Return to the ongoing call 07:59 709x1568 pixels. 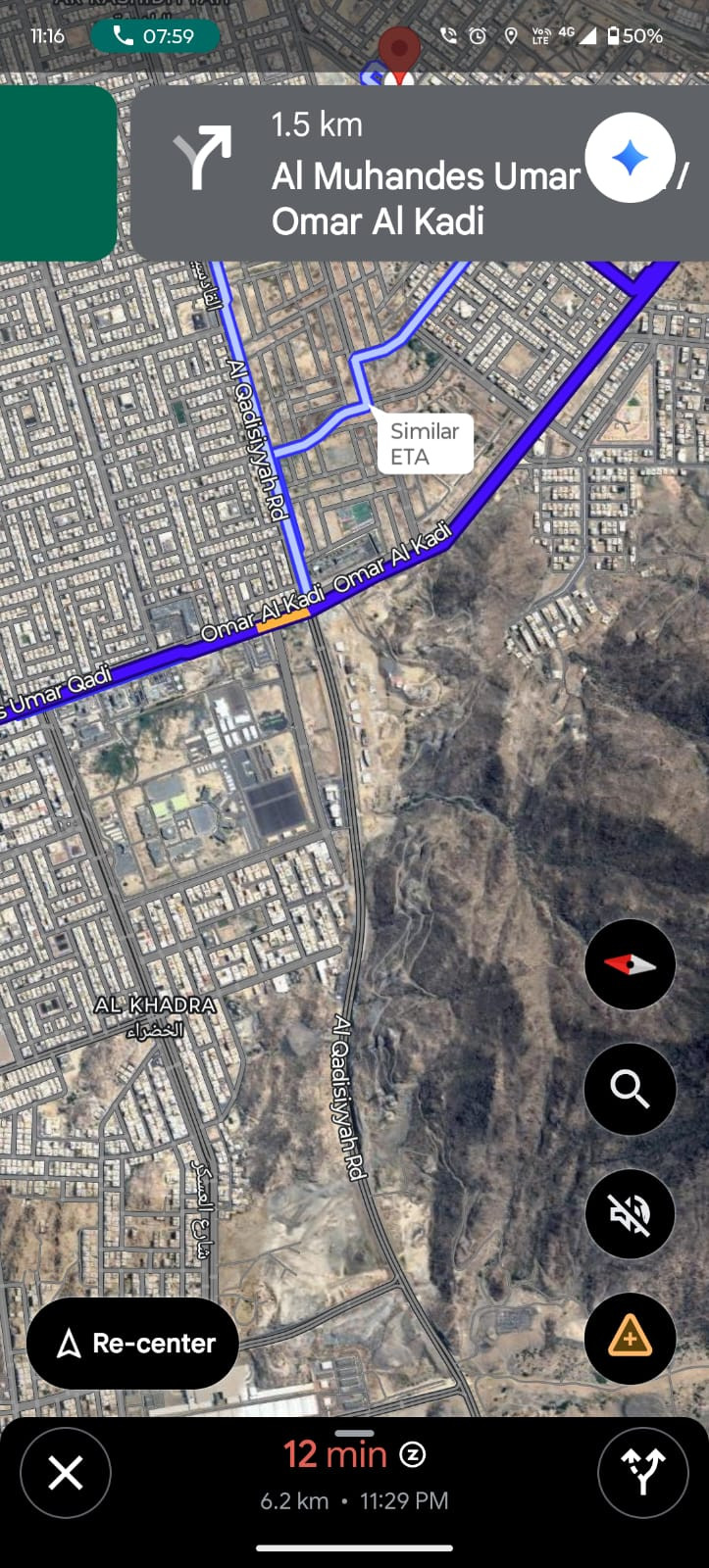(x=154, y=36)
